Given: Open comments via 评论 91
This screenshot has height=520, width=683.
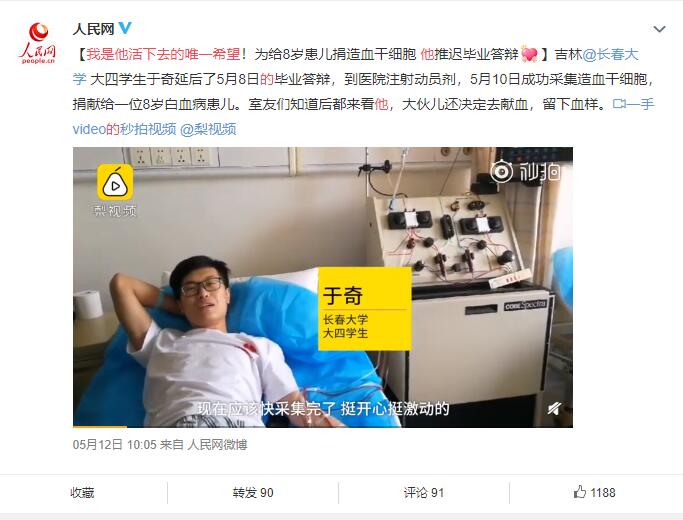Looking at the screenshot, I should [x=423, y=492].
